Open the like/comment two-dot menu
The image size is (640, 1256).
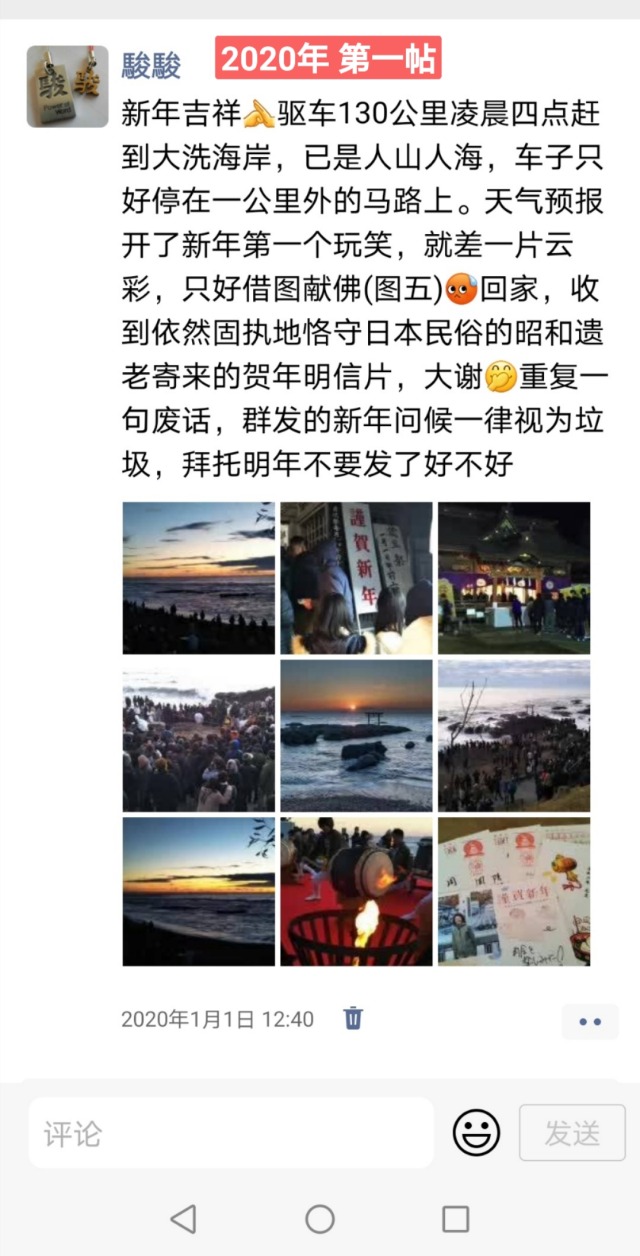590,1021
